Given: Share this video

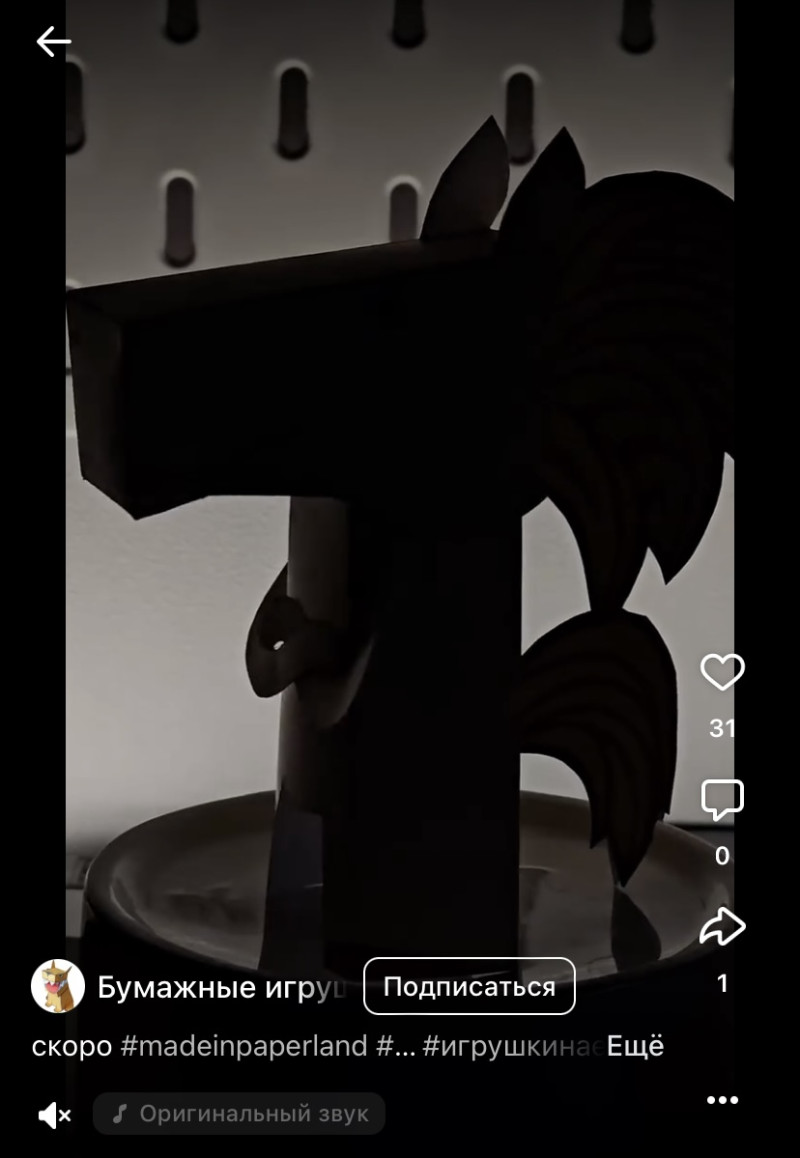Looking at the screenshot, I should point(722,927).
